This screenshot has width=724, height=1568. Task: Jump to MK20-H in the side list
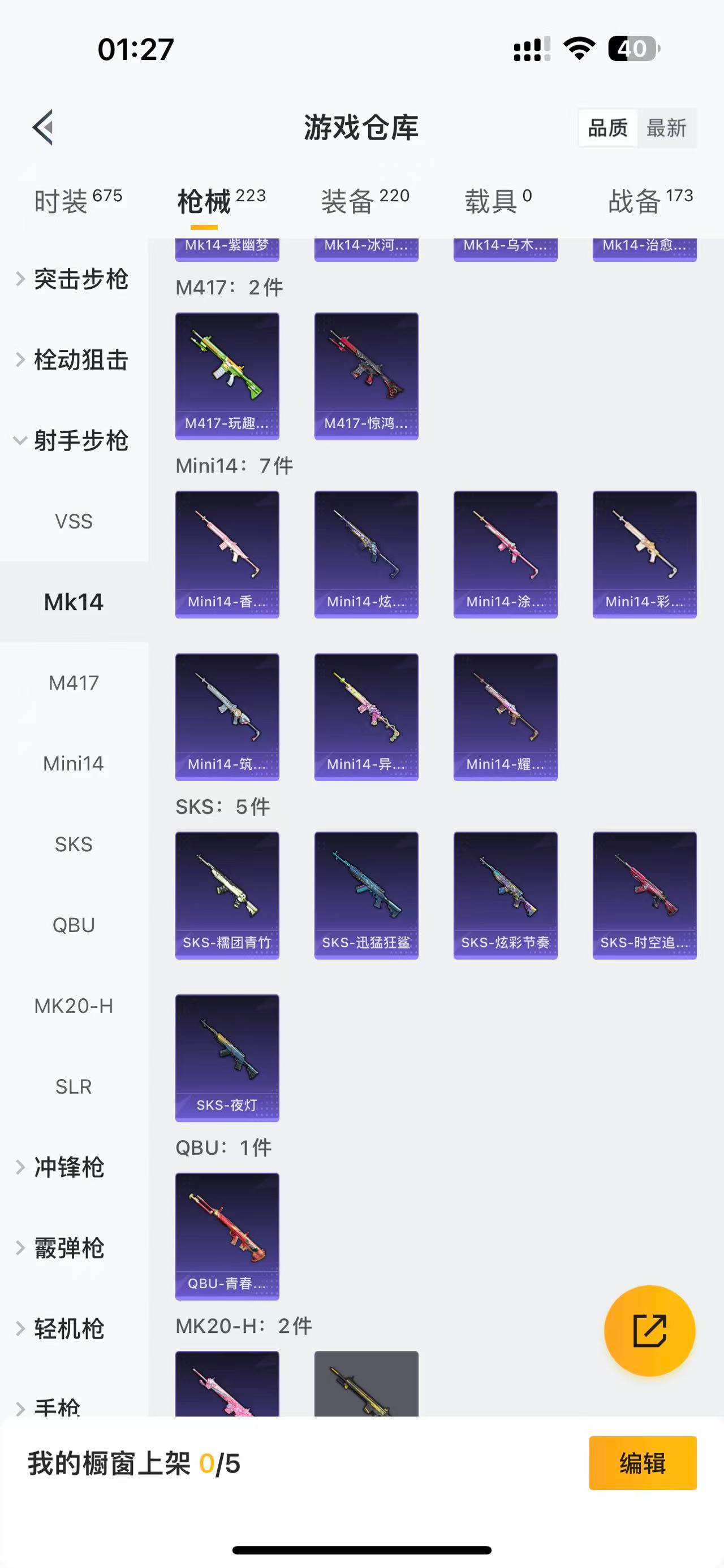(74, 1006)
